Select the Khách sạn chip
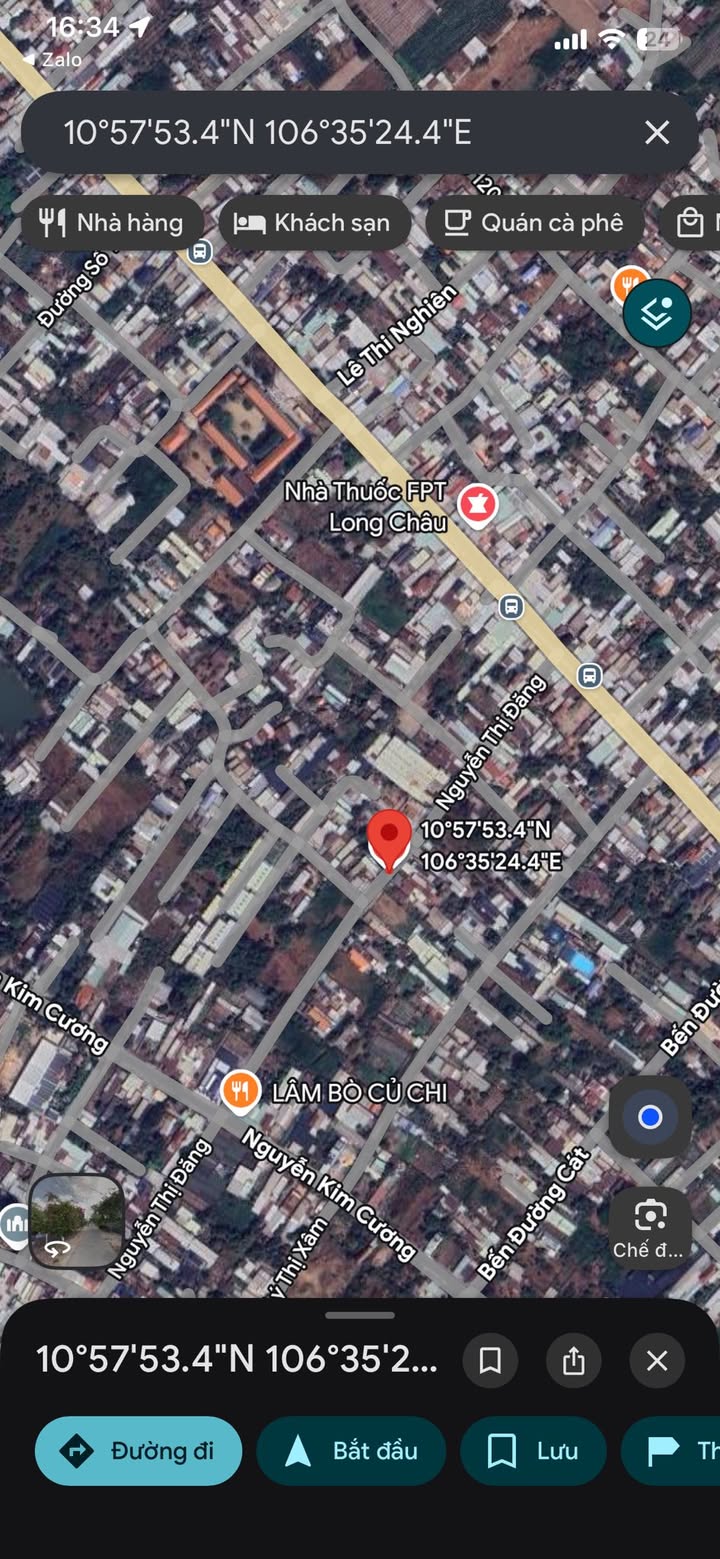The height and width of the screenshot is (1559, 720). pyautogui.click(x=313, y=223)
